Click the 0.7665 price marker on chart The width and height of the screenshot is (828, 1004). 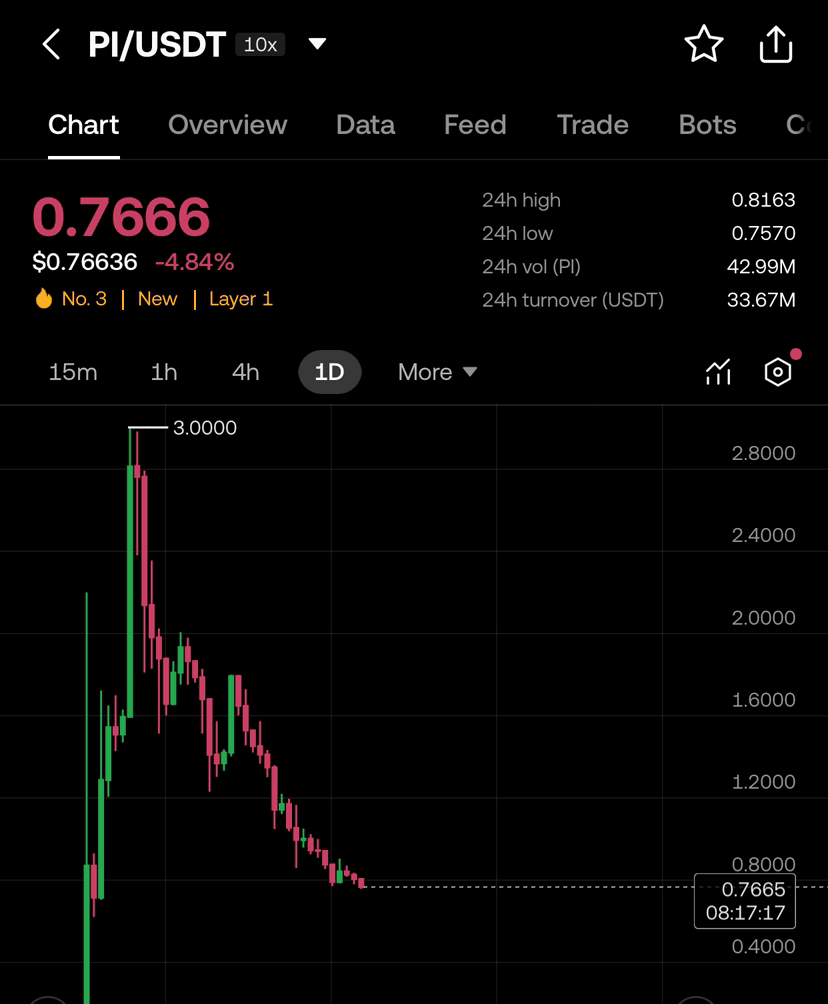(x=743, y=900)
